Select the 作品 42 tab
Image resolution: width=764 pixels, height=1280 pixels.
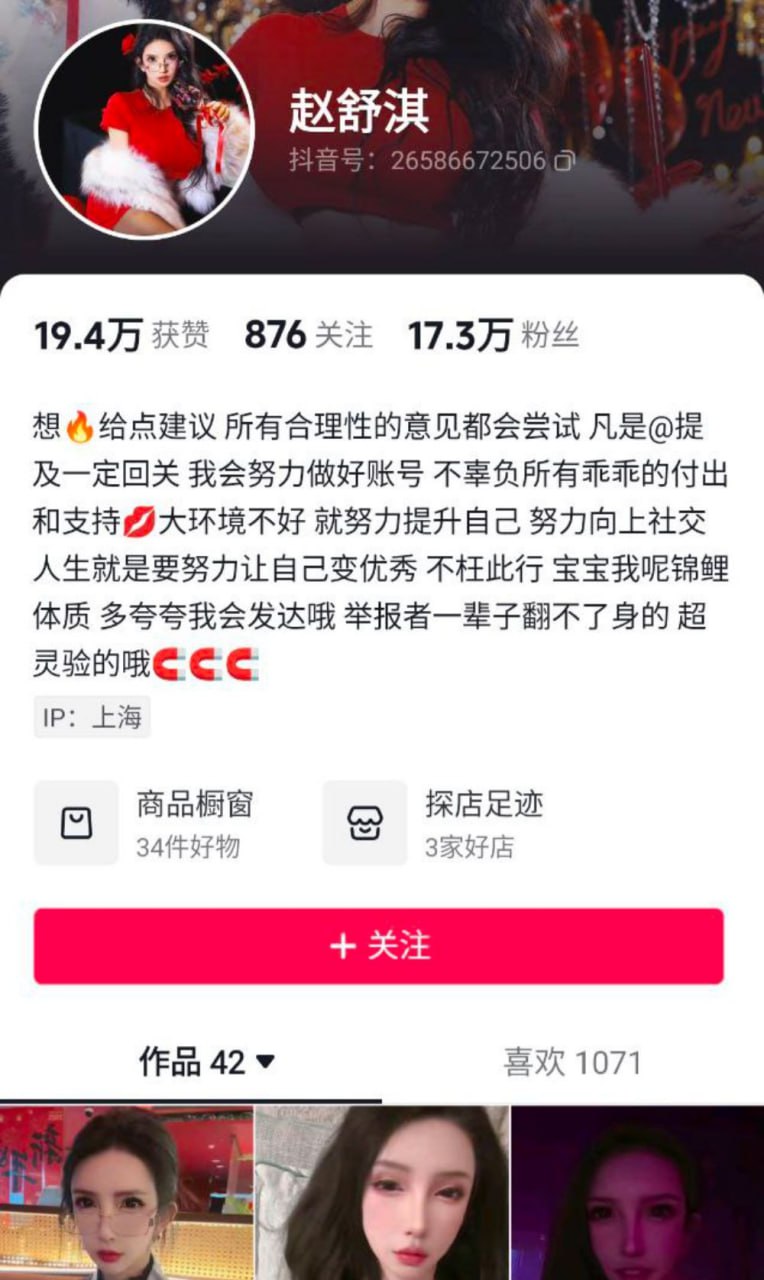206,1062
